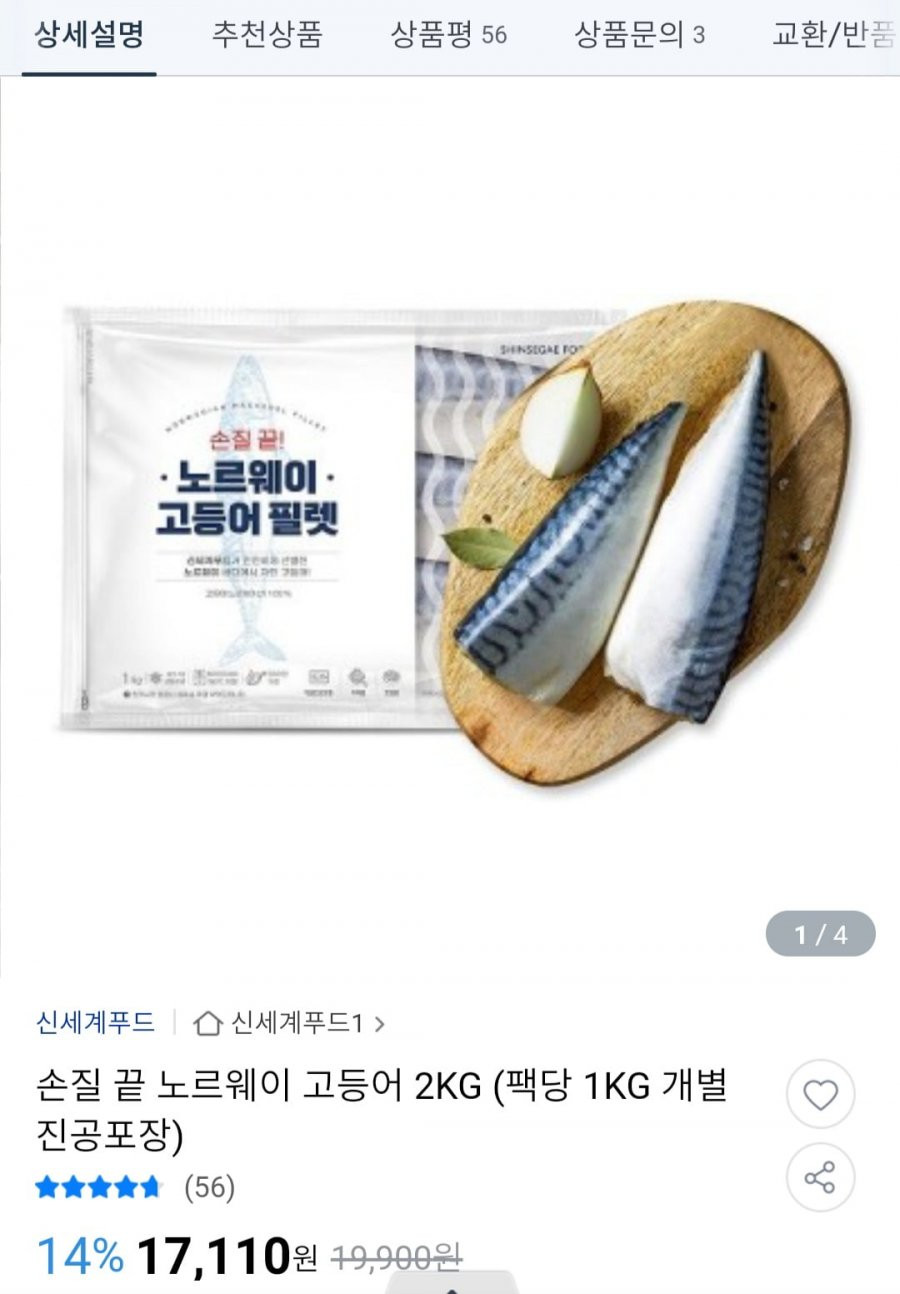The image size is (900, 1294).
Task: Visit the 신세계푸드1 store home
Action: (x=290, y=1023)
